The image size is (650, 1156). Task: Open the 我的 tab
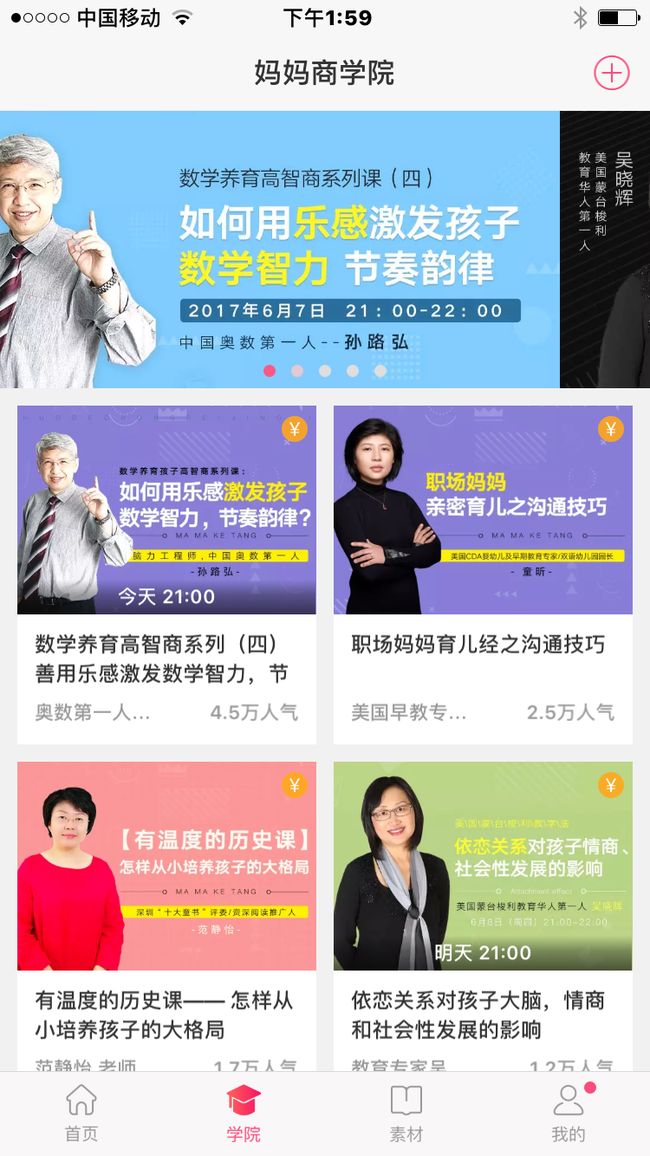coord(568,1113)
